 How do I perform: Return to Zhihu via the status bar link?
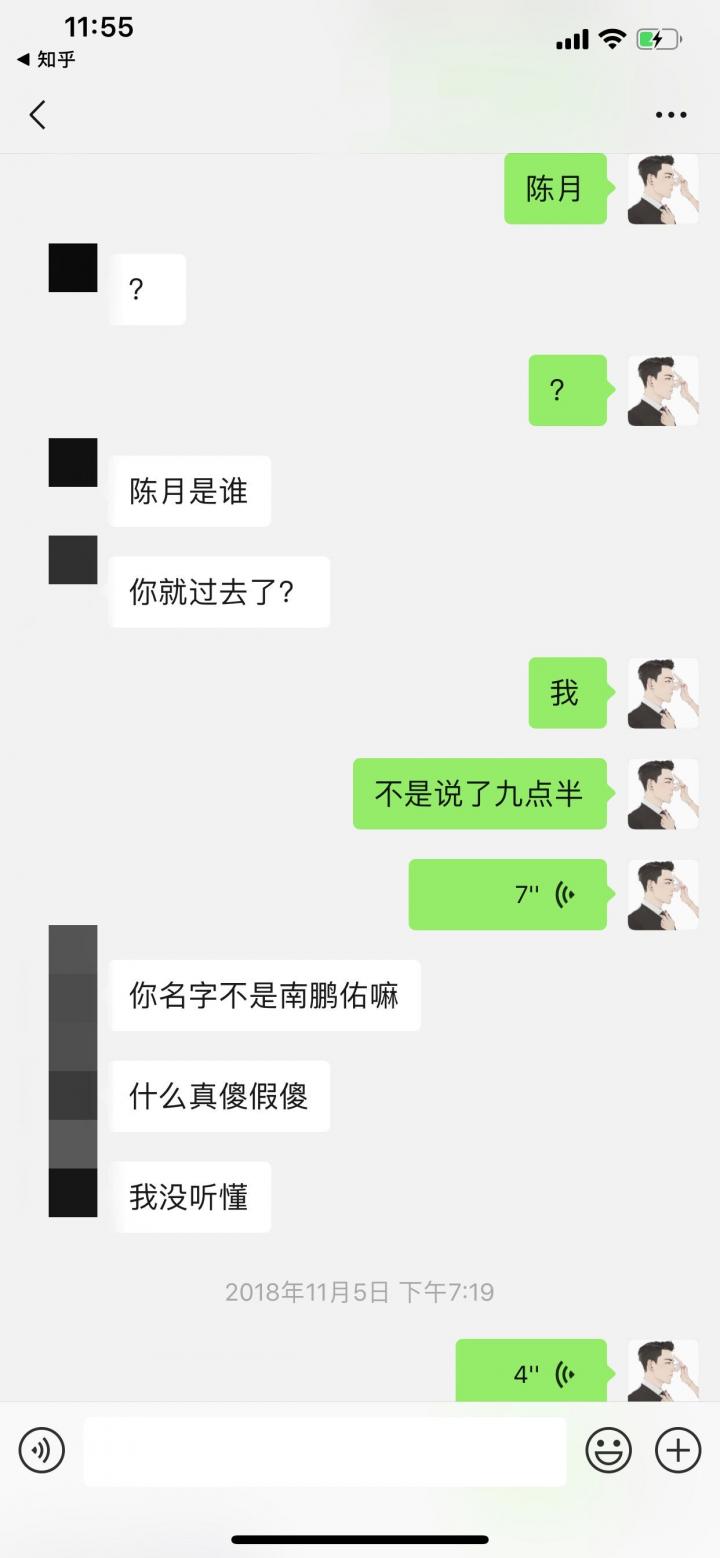pos(48,60)
